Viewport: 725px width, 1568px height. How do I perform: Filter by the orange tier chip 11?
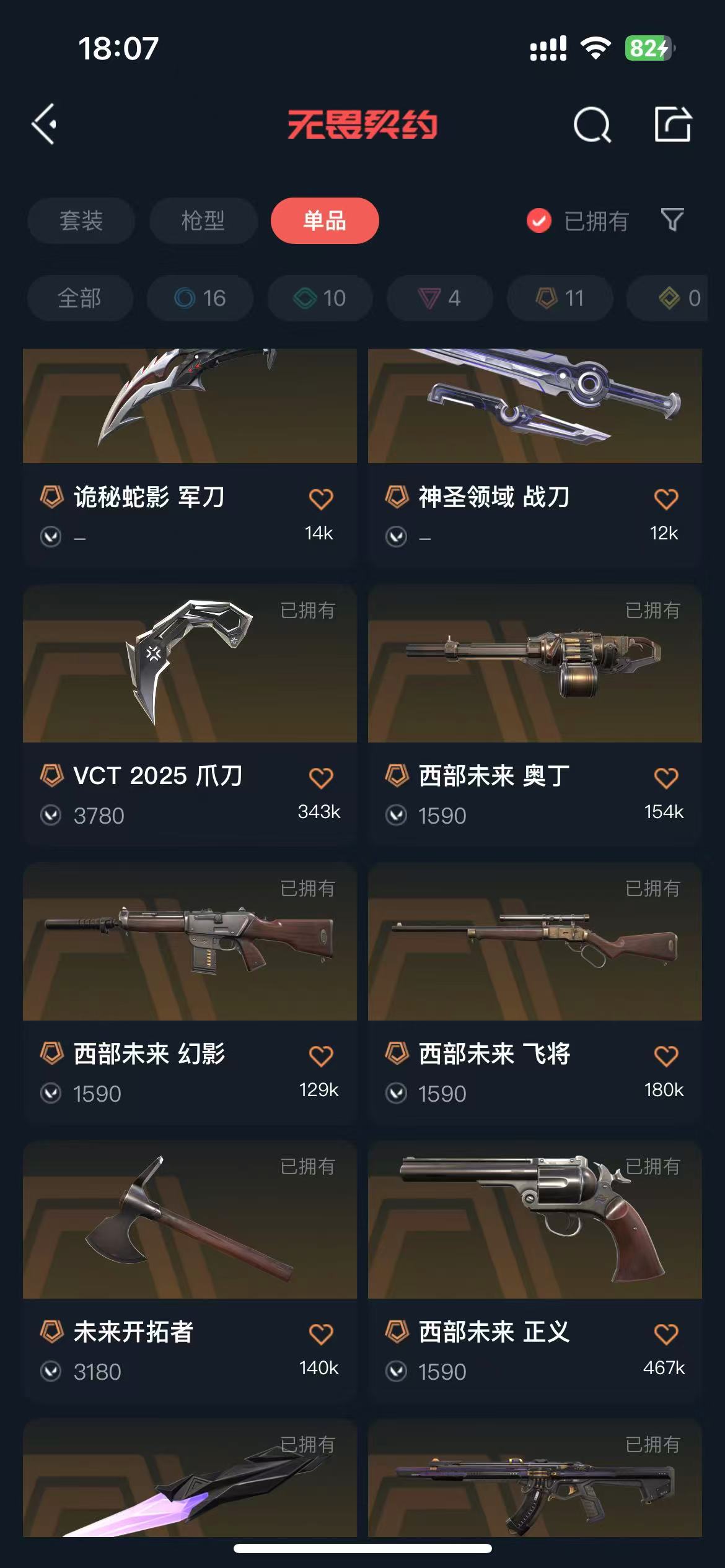click(560, 298)
